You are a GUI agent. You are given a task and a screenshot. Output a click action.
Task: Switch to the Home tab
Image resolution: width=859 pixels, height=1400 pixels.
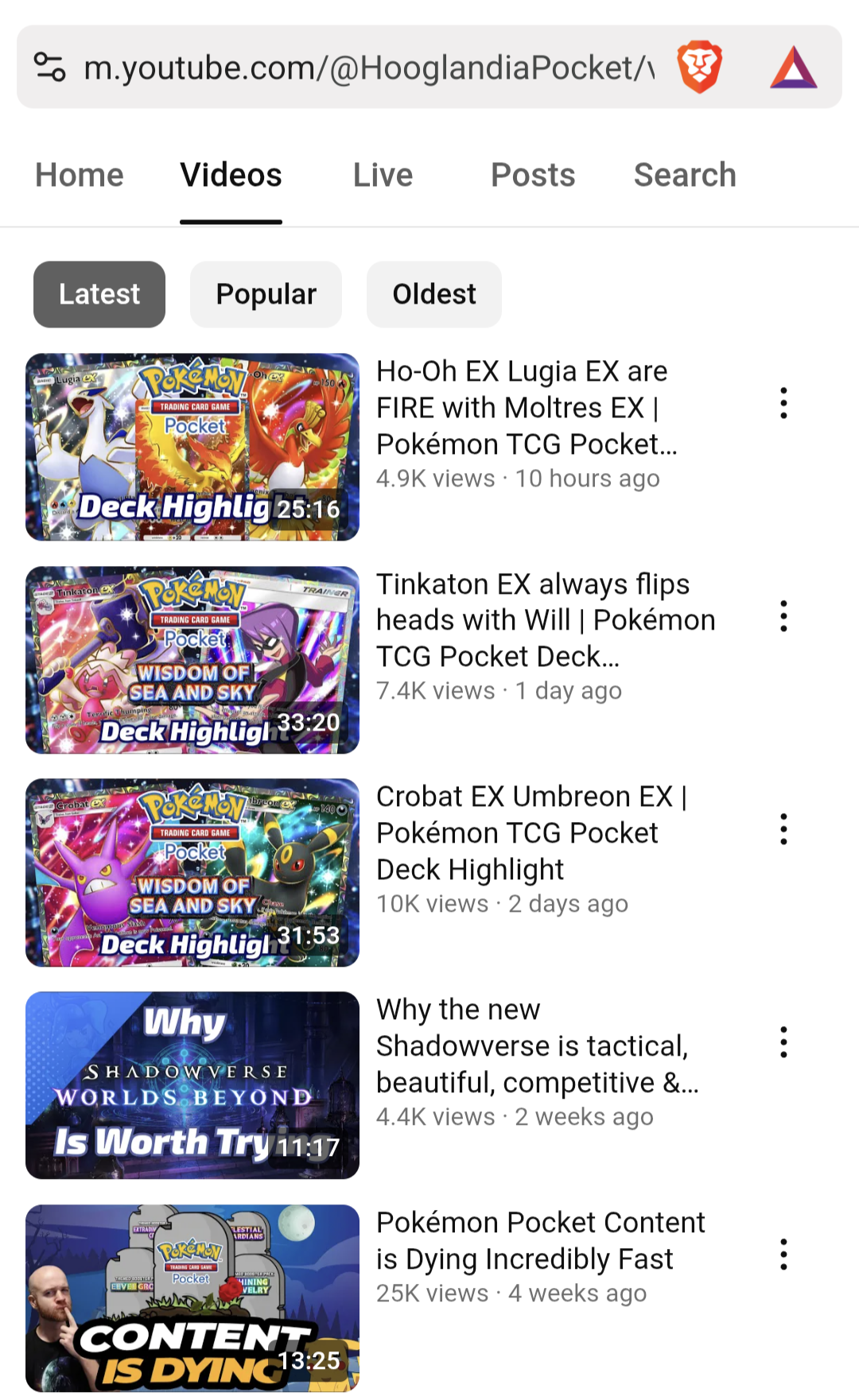click(x=80, y=175)
